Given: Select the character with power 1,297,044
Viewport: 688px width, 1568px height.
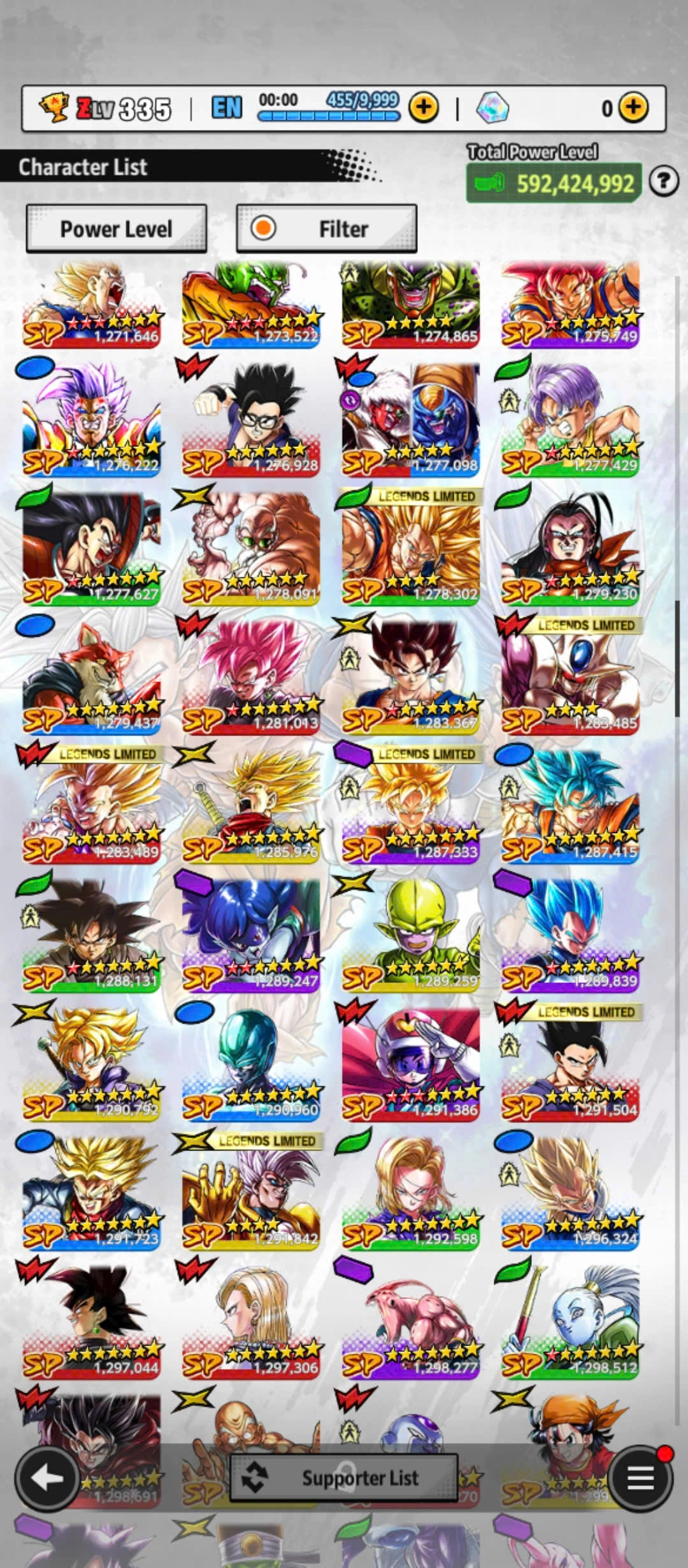Looking at the screenshot, I should point(92,1322).
